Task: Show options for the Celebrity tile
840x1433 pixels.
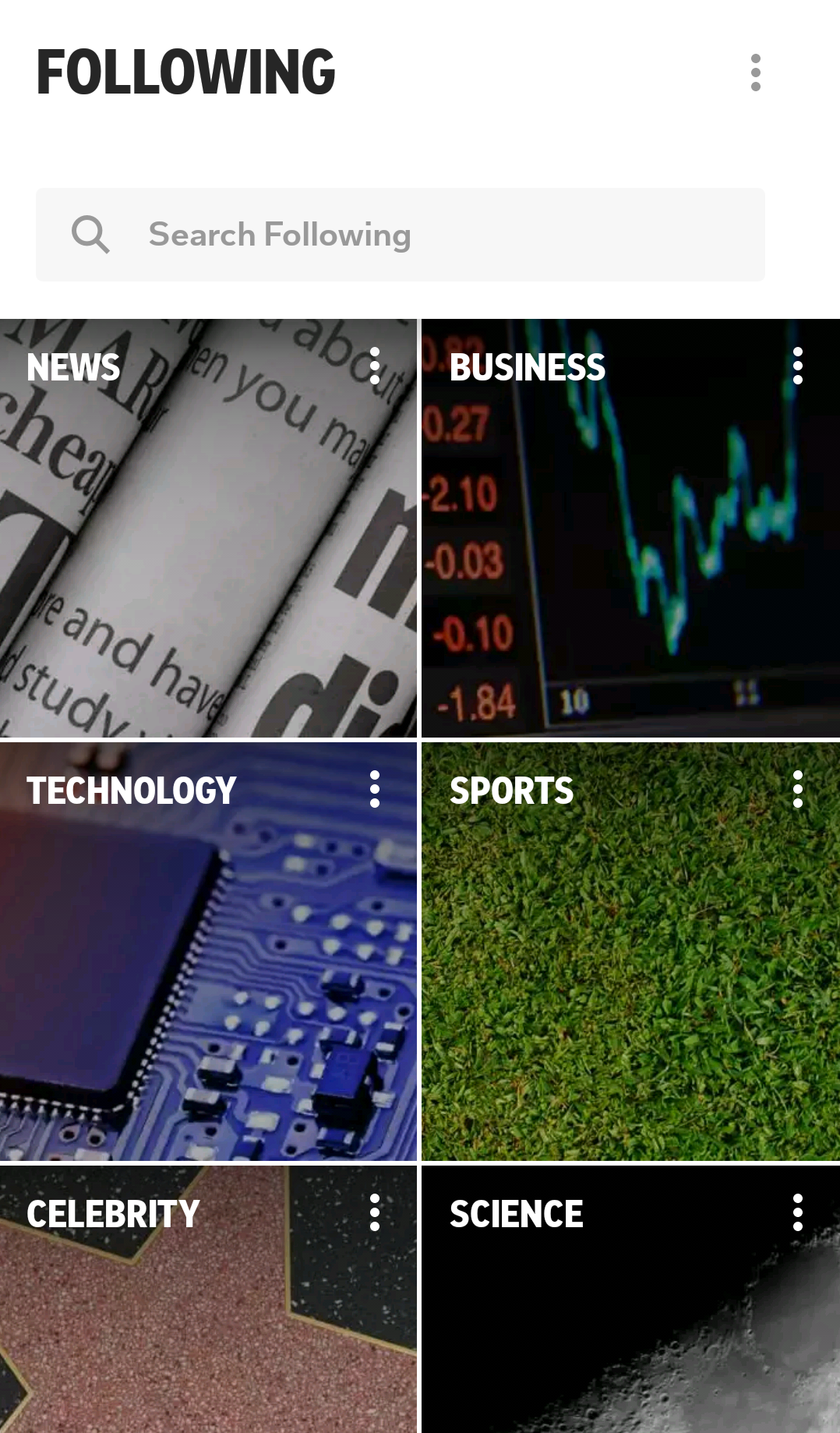Action: pyautogui.click(x=375, y=1213)
